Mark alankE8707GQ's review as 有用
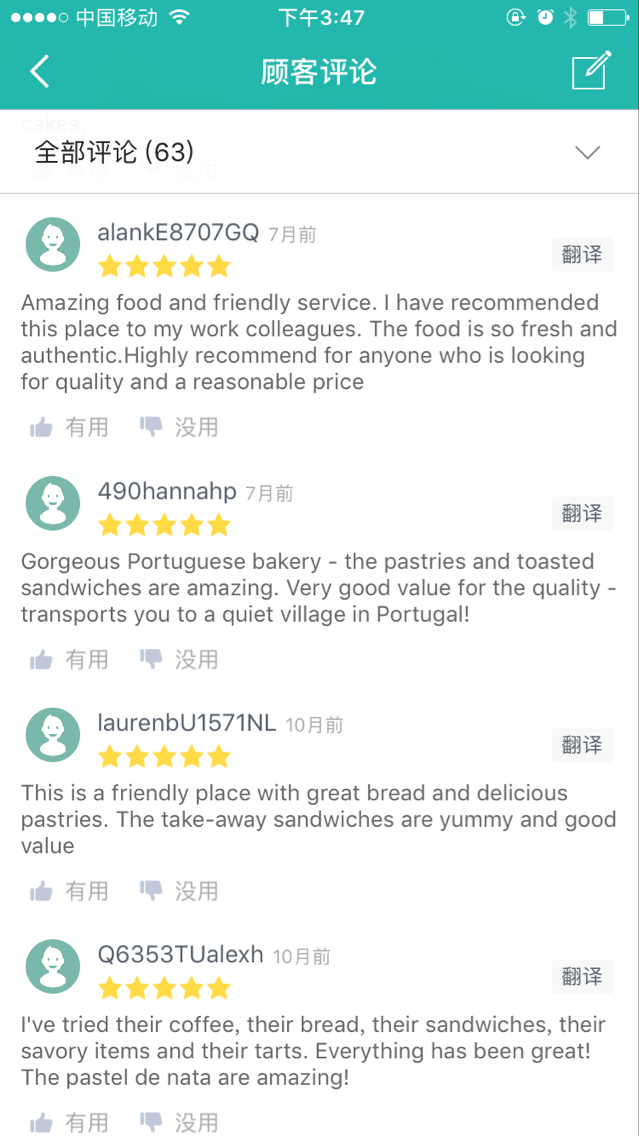This screenshot has width=639, height=1136. click(x=69, y=428)
